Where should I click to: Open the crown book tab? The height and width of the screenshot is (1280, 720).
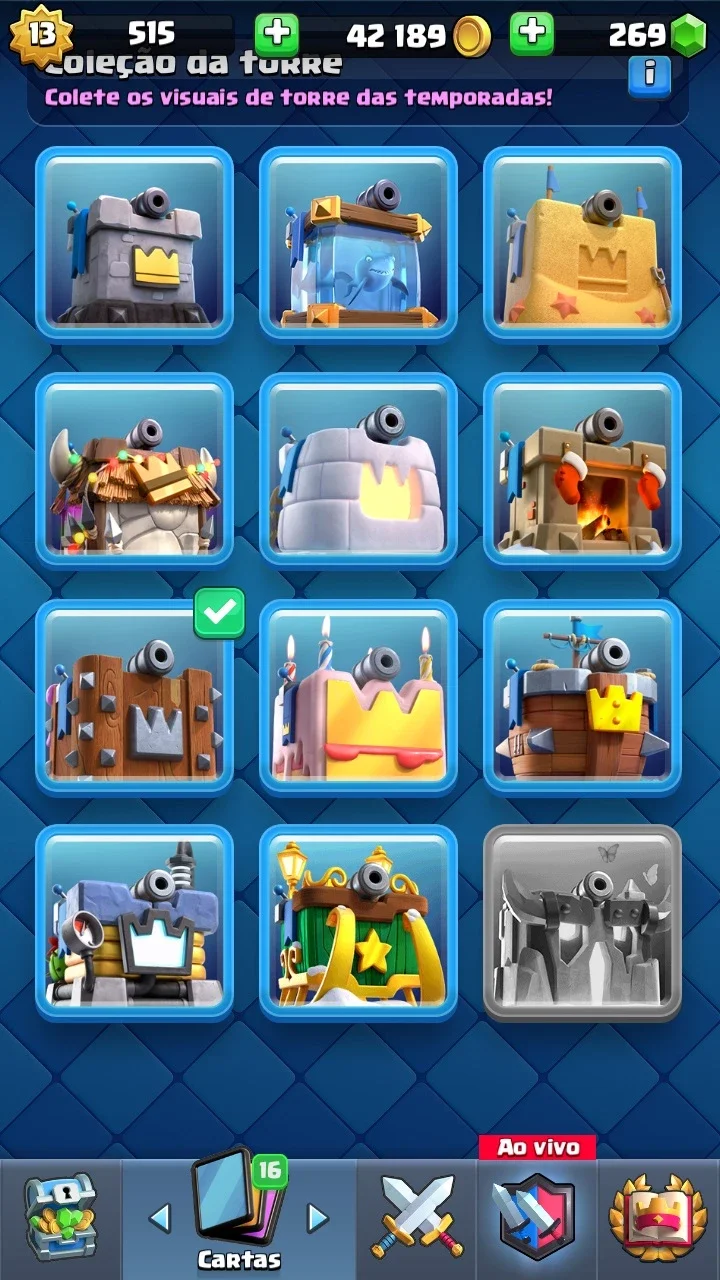[658, 1218]
